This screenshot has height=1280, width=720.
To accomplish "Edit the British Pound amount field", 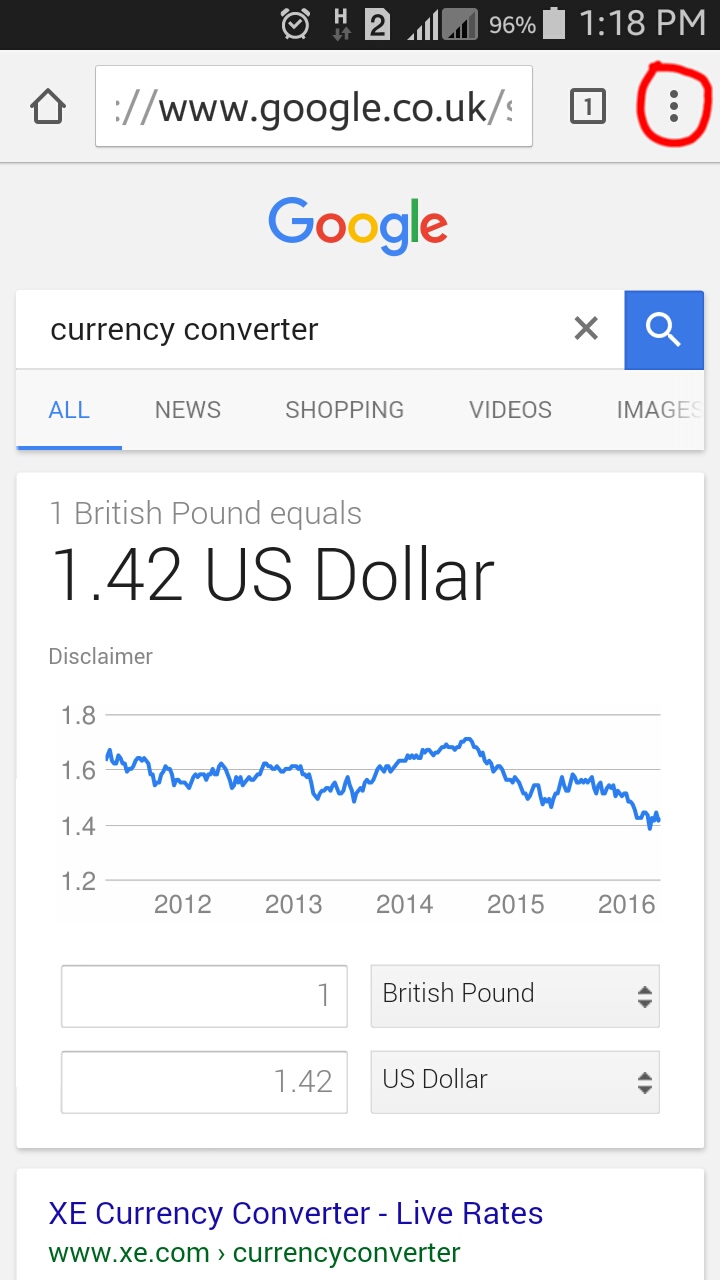I will point(204,996).
